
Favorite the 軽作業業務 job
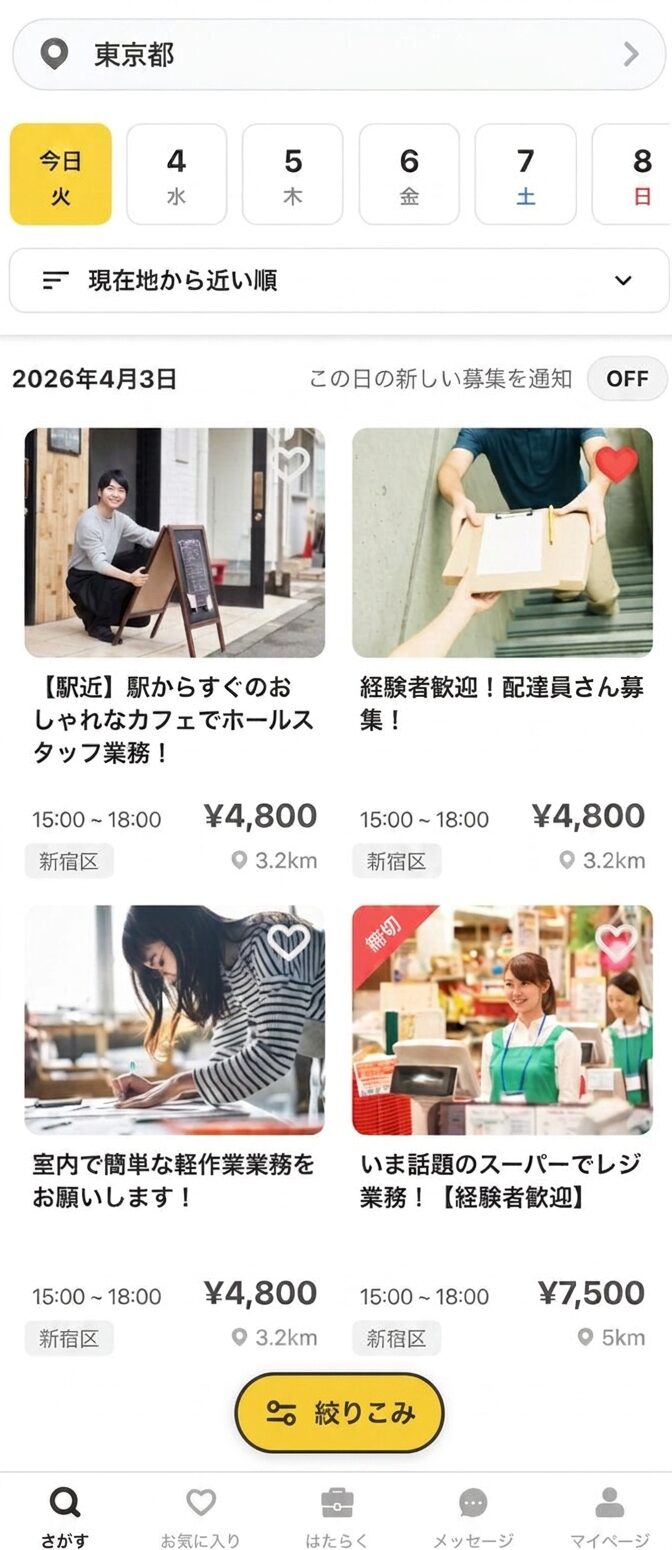pos(289,941)
